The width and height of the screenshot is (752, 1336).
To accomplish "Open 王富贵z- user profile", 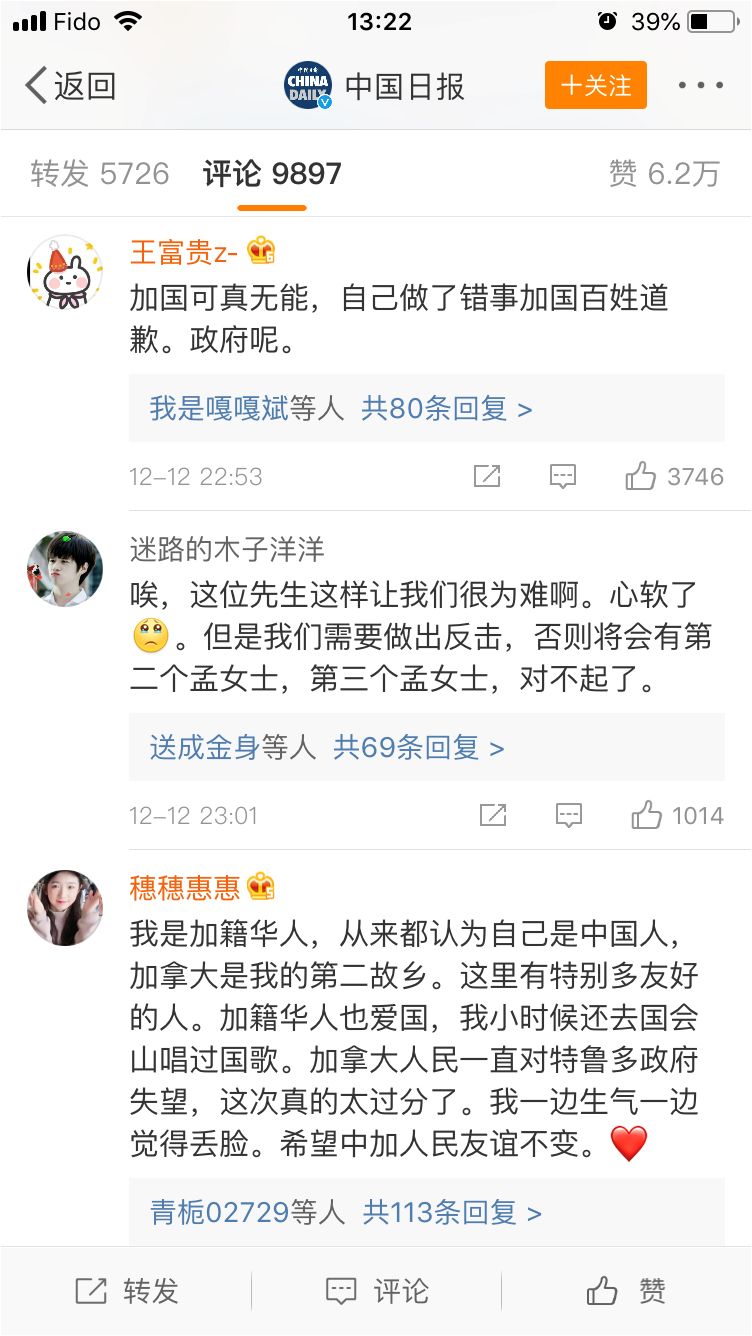I will 184,252.
